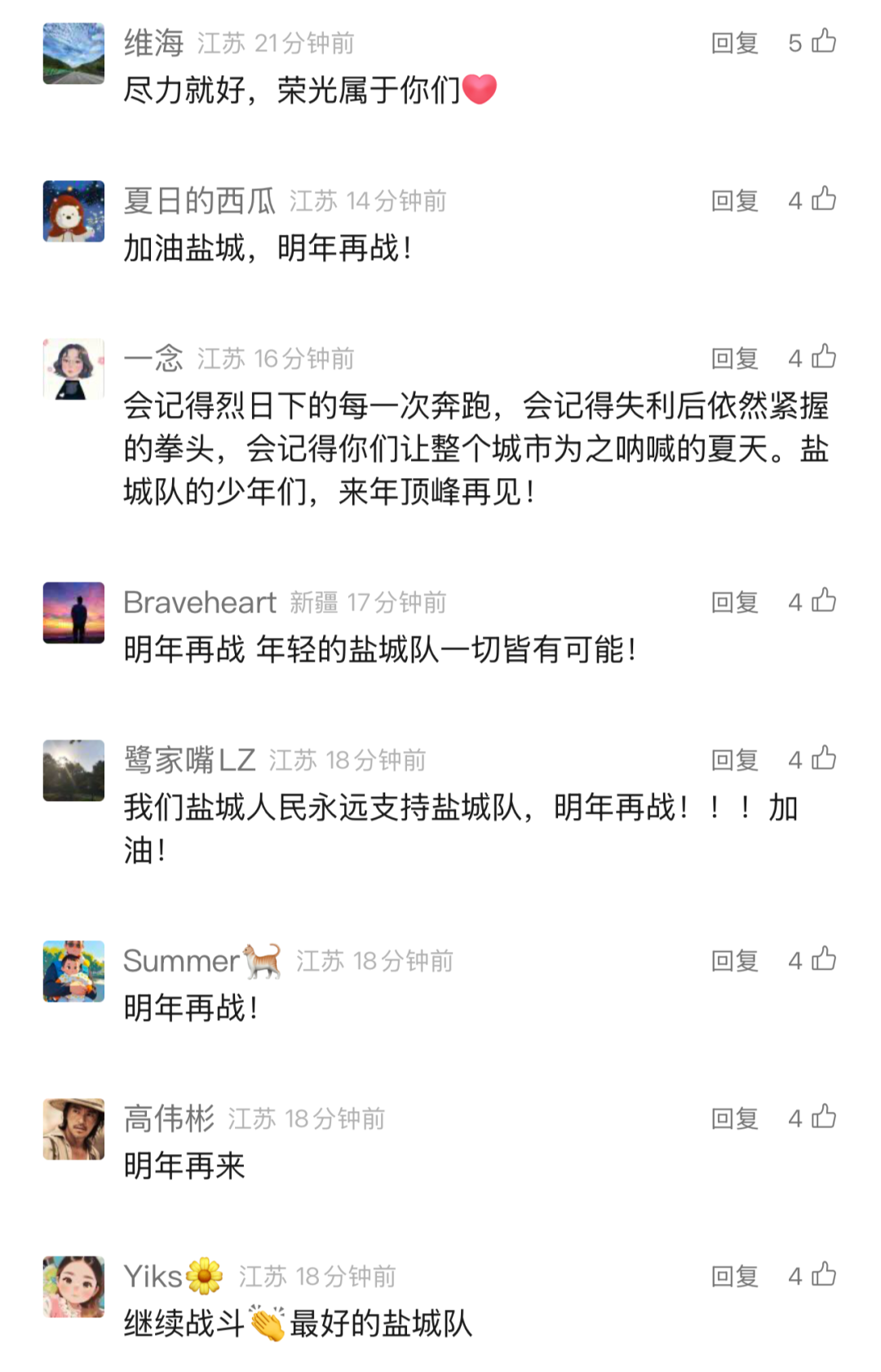Open 一念's profile avatar

pyautogui.click(x=73, y=370)
